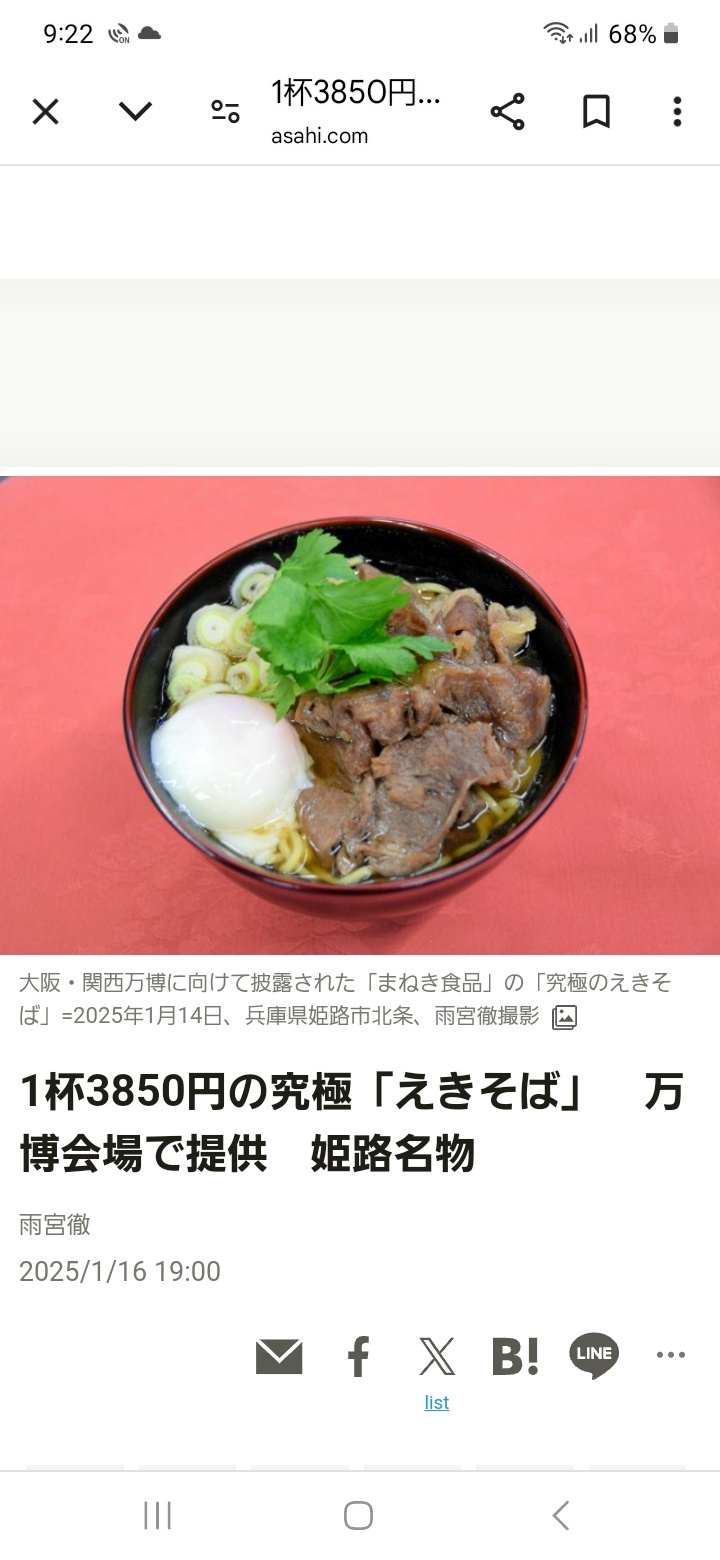Show more sharing options ellipsis
Screen dimensions: 720x1560
pyautogui.click(x=671, y=1355)
